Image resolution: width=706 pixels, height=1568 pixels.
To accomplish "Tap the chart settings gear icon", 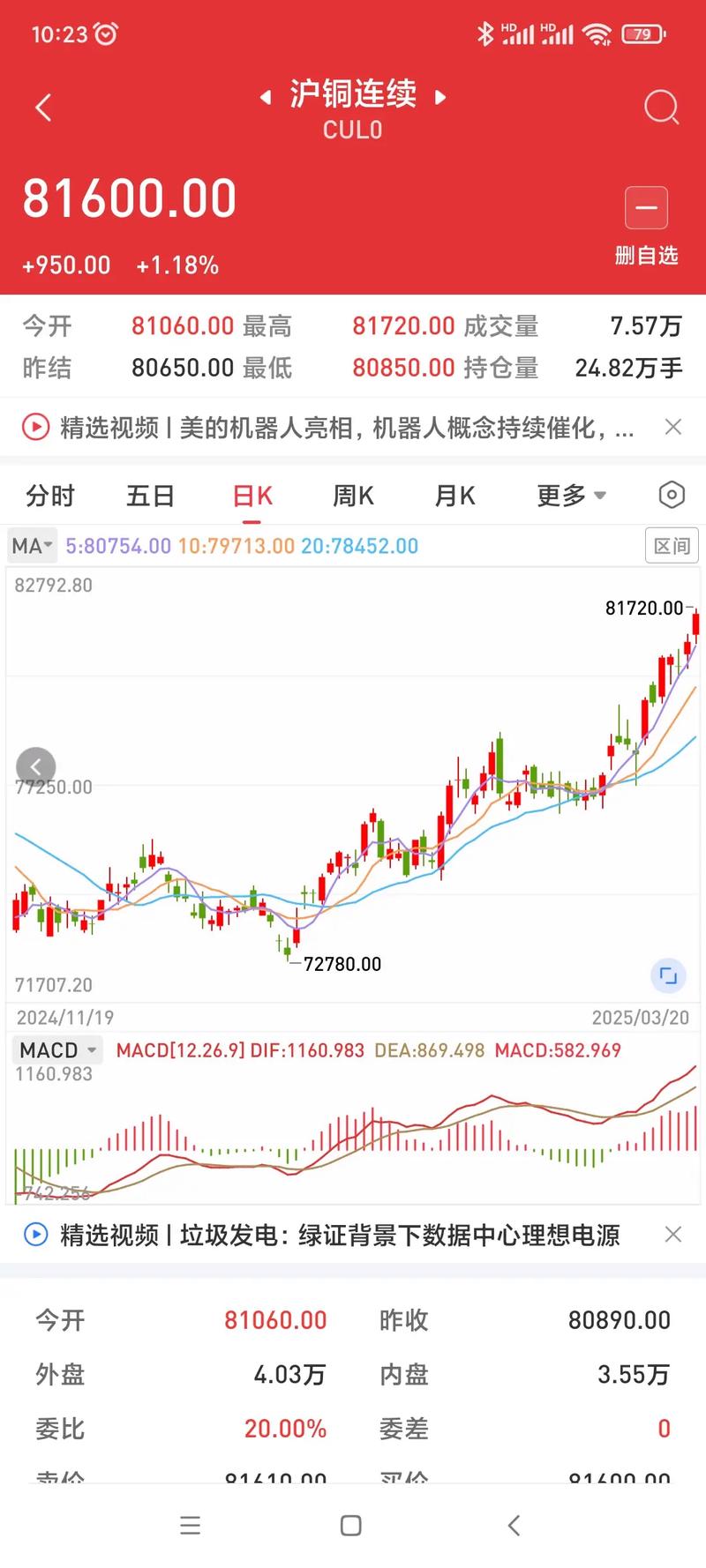I will [x=670, y=496].
